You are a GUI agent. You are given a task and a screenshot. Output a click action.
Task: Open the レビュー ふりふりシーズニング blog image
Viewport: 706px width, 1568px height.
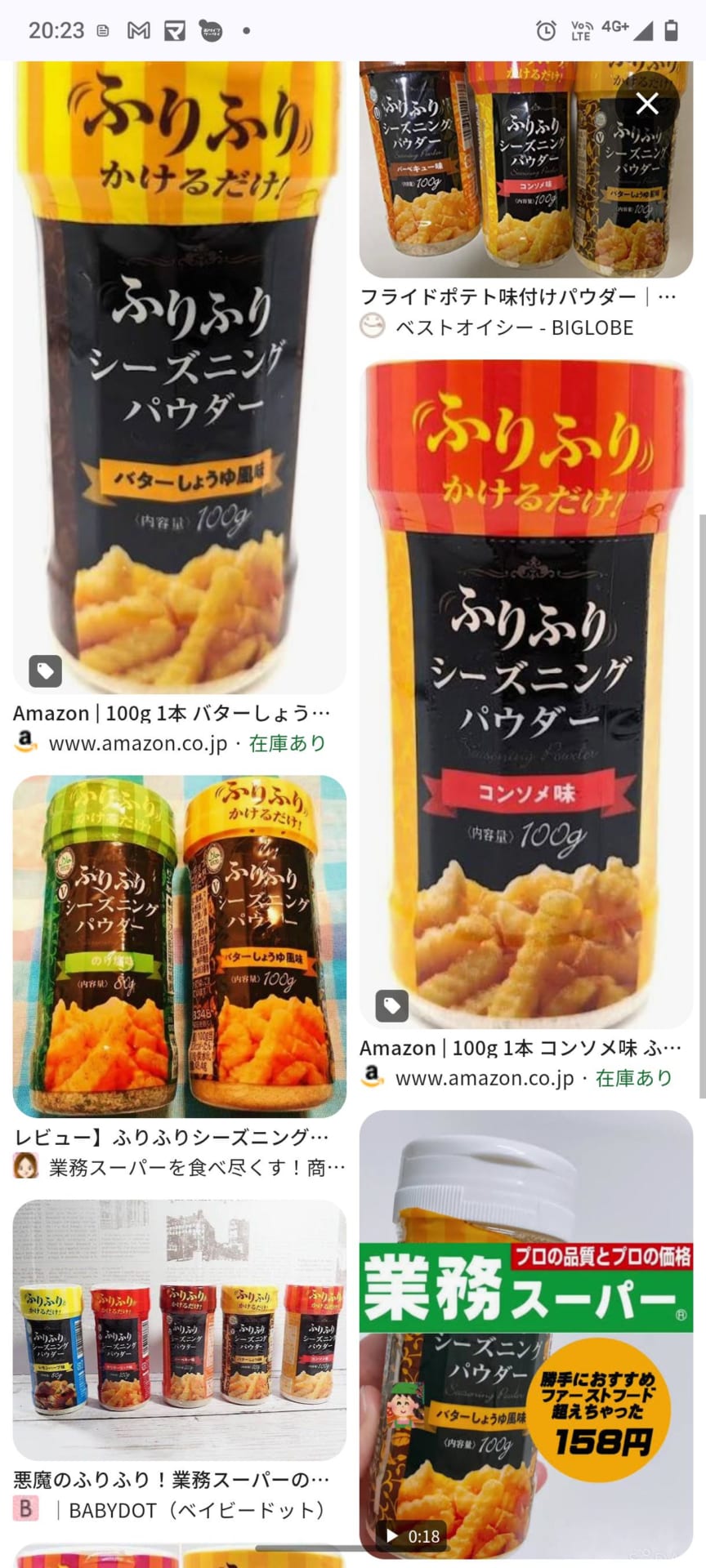pos(179,946)
